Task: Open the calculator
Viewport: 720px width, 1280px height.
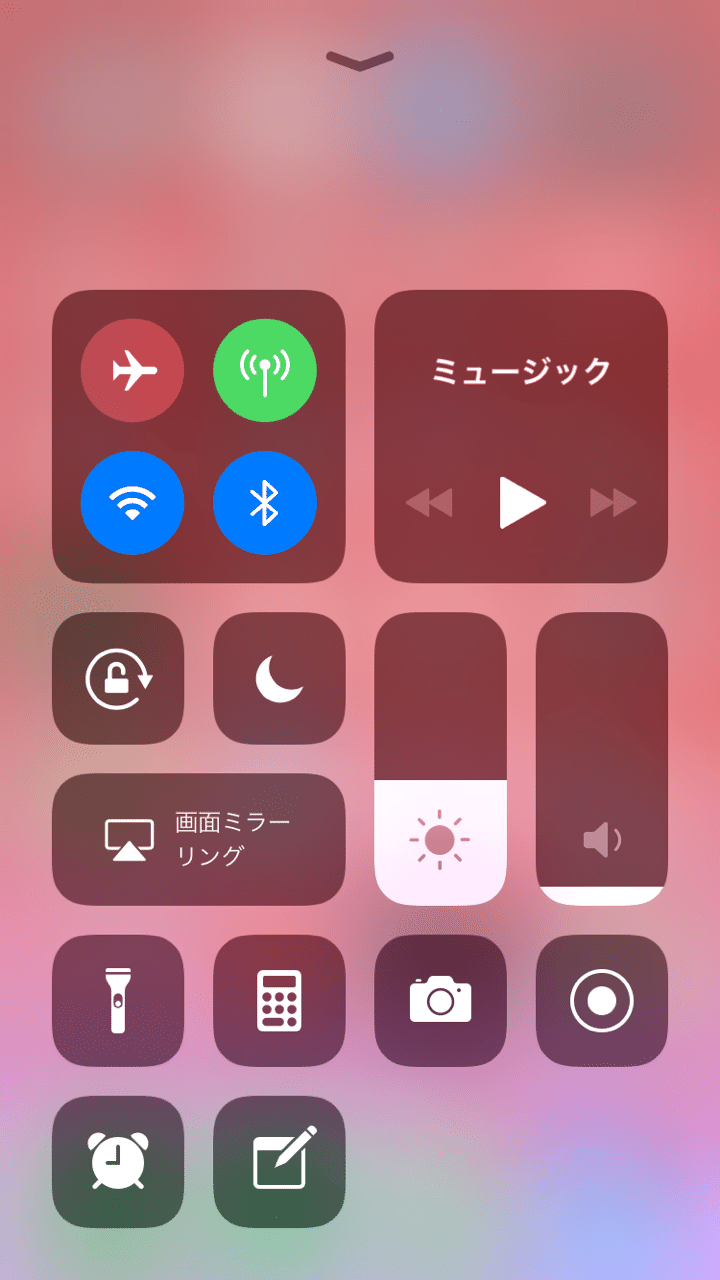Action: (279, 1001)
